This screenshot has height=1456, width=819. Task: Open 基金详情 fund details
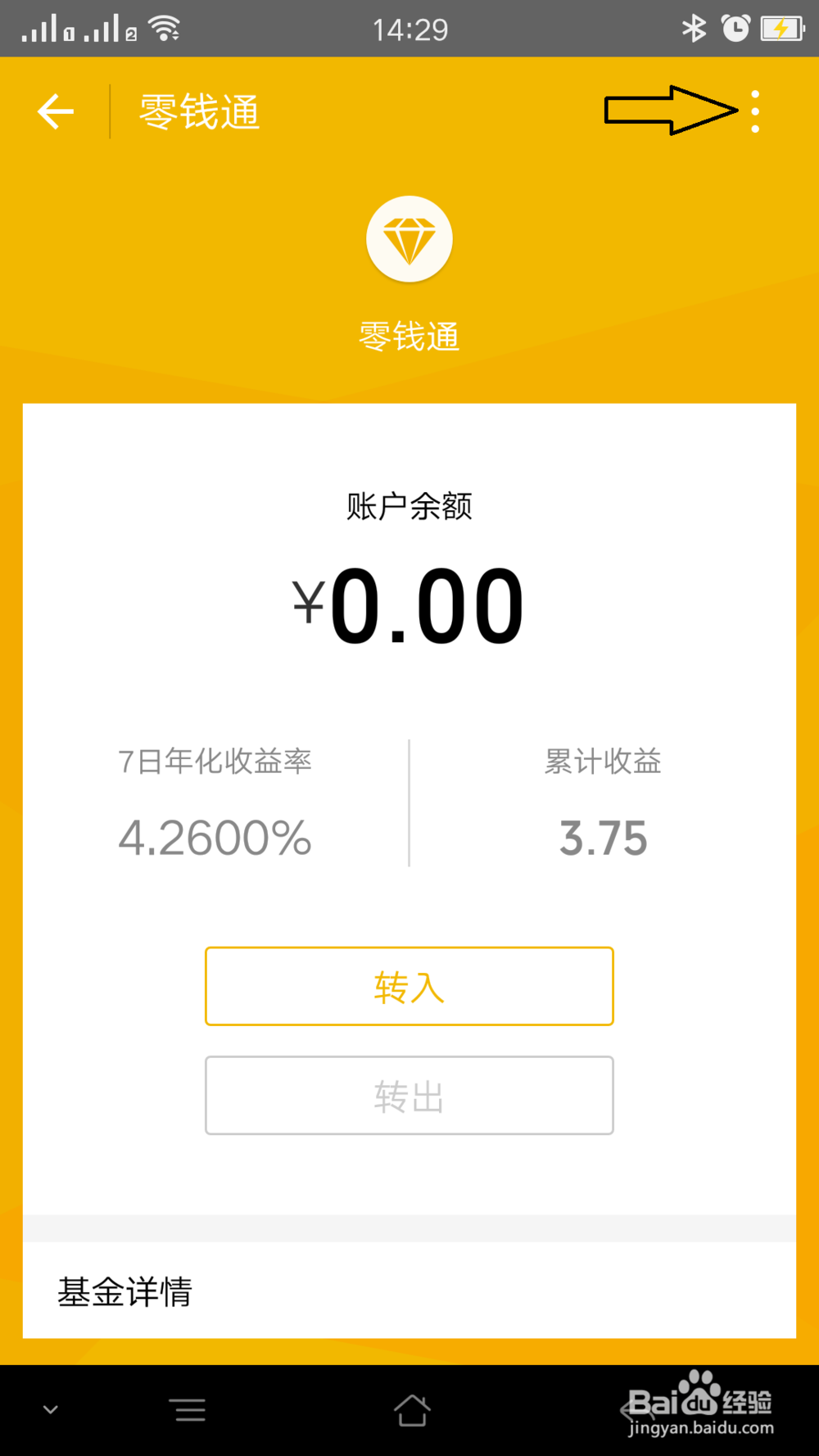125,1291
